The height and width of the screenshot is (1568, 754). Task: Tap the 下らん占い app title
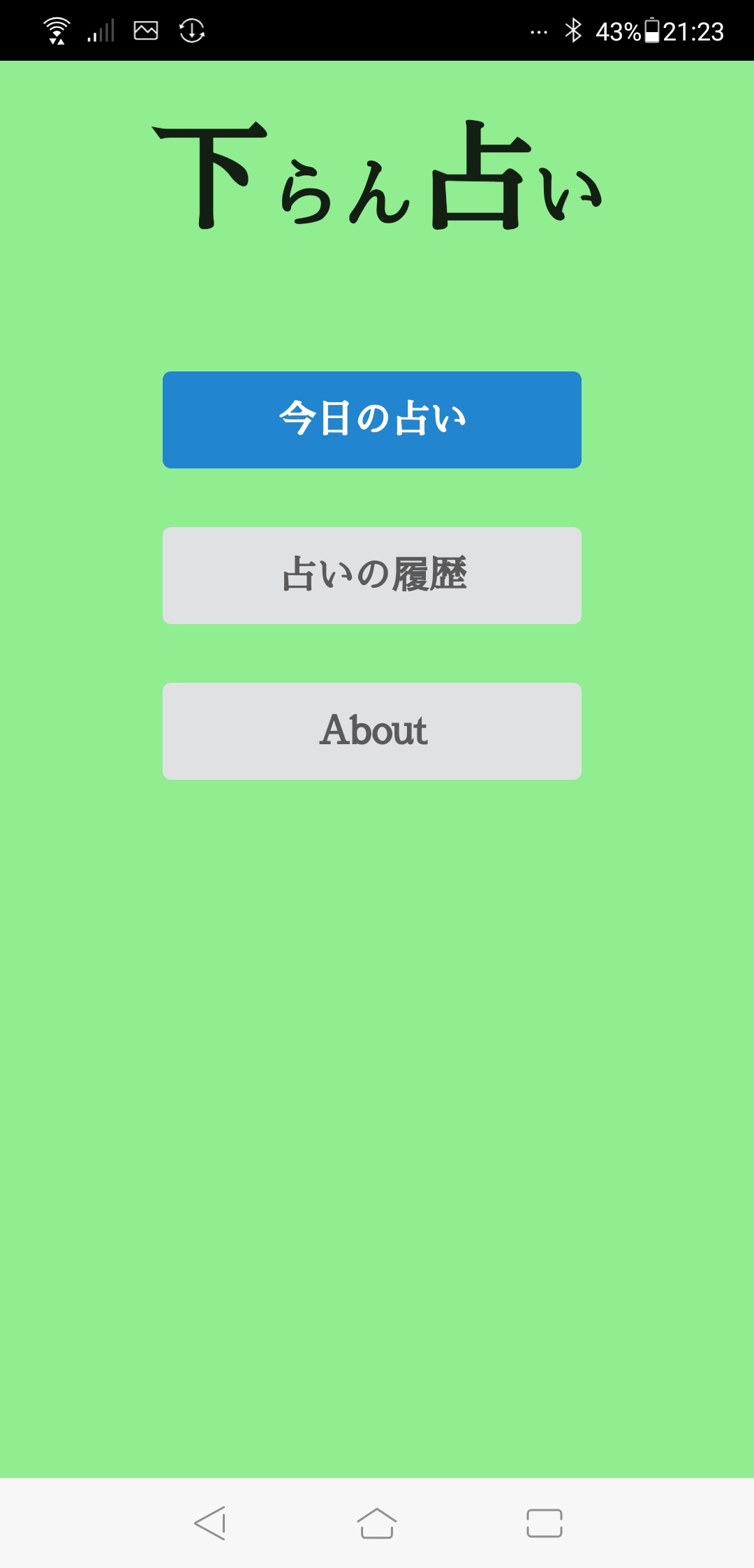[x=380, y=175]
